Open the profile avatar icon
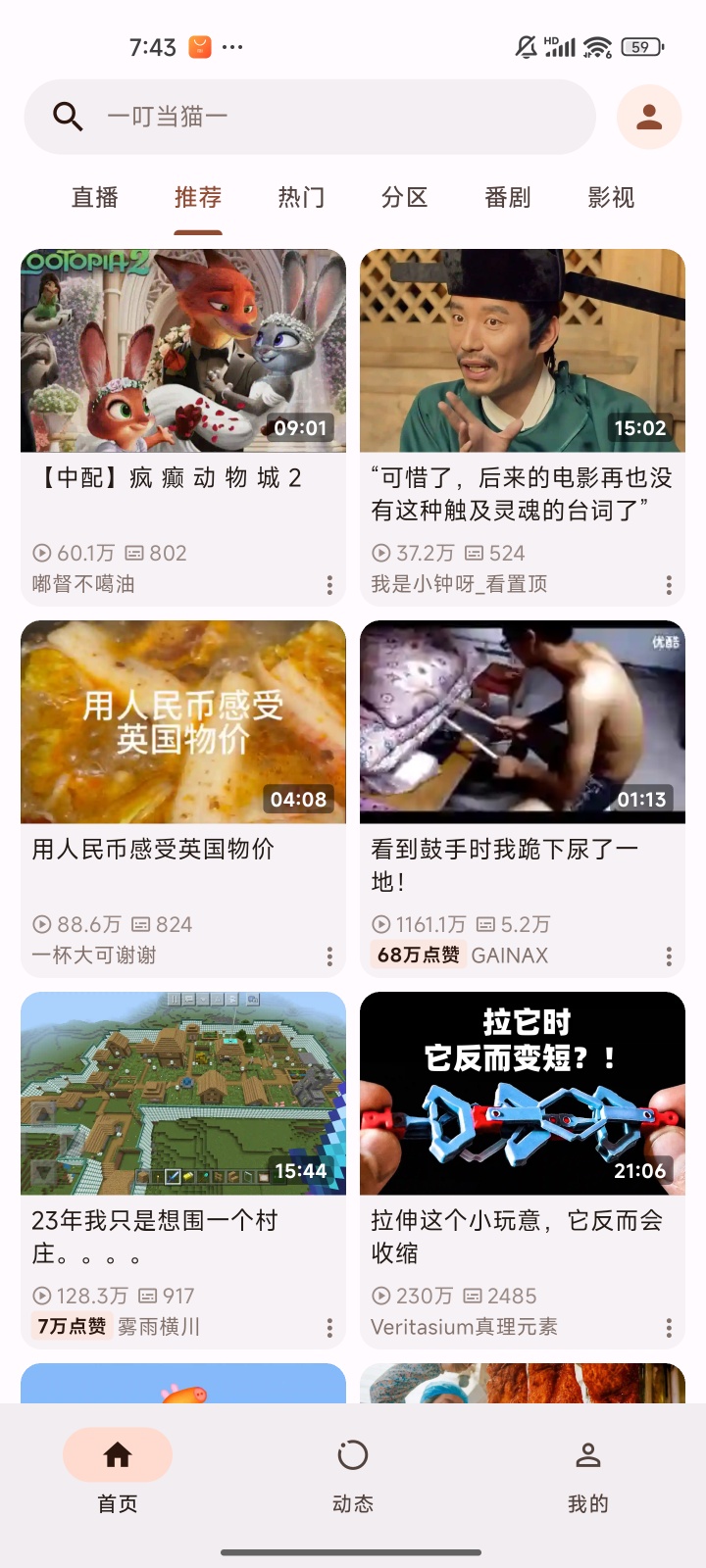 [x=649, y=117]
